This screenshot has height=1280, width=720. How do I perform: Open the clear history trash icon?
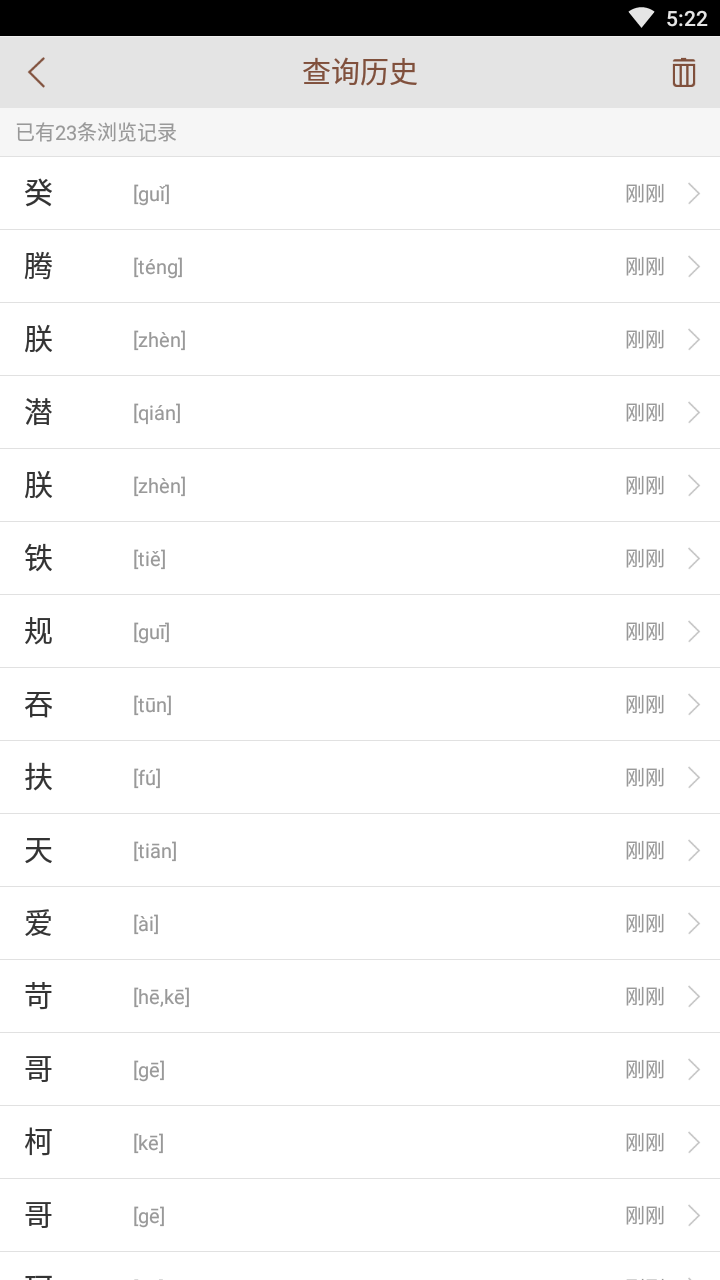point(683,72)
